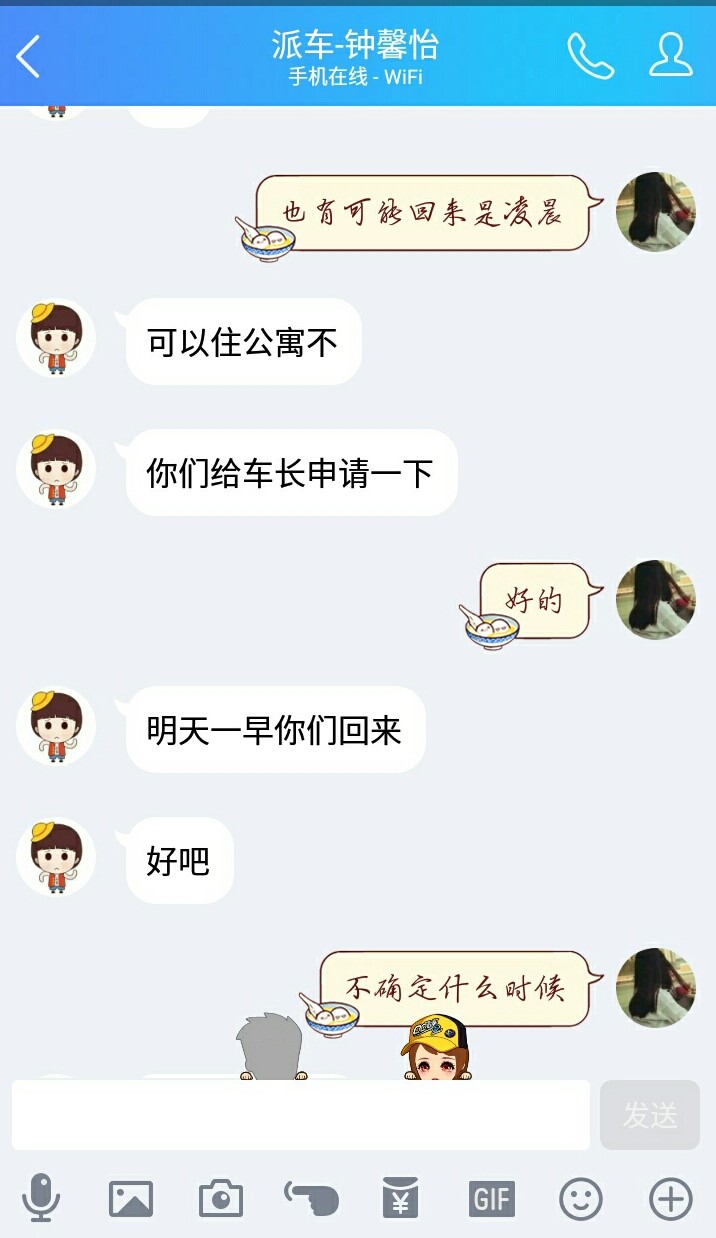The image size is (716, 1238).
Task: Go back using the top-left arrow
Action: click(29, 56)
